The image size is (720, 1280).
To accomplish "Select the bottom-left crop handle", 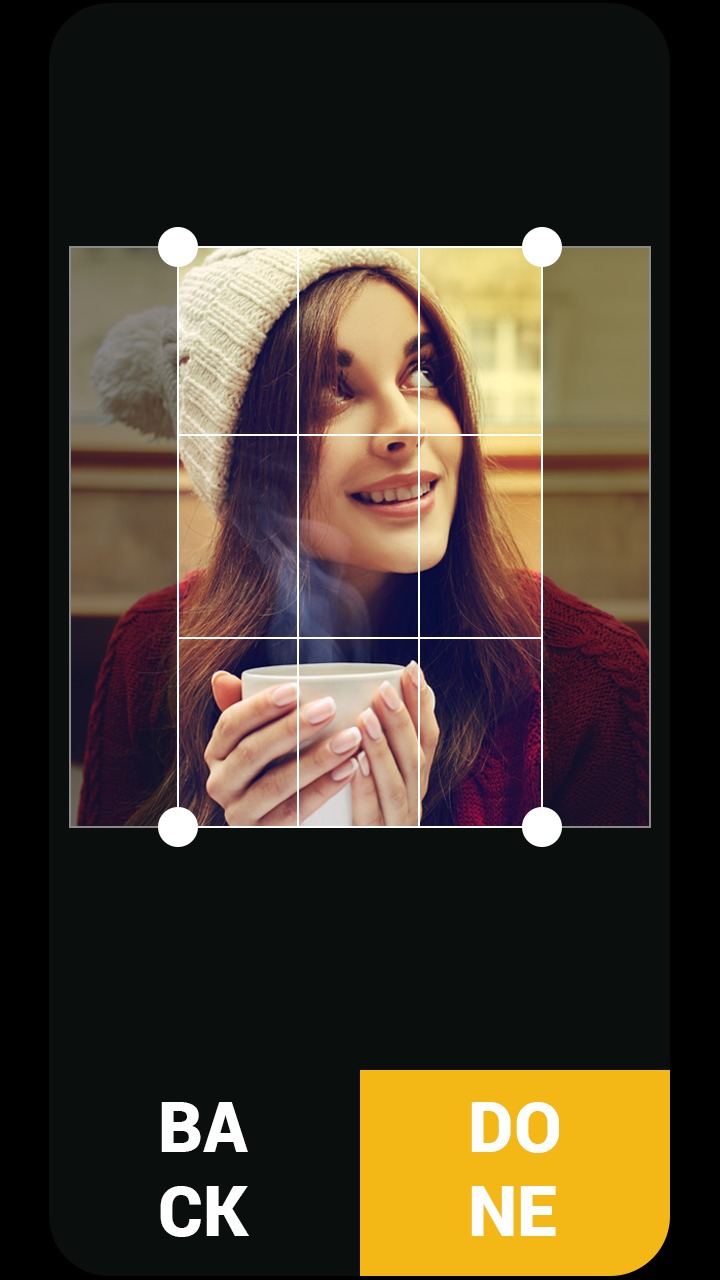I will click(178, 827).
